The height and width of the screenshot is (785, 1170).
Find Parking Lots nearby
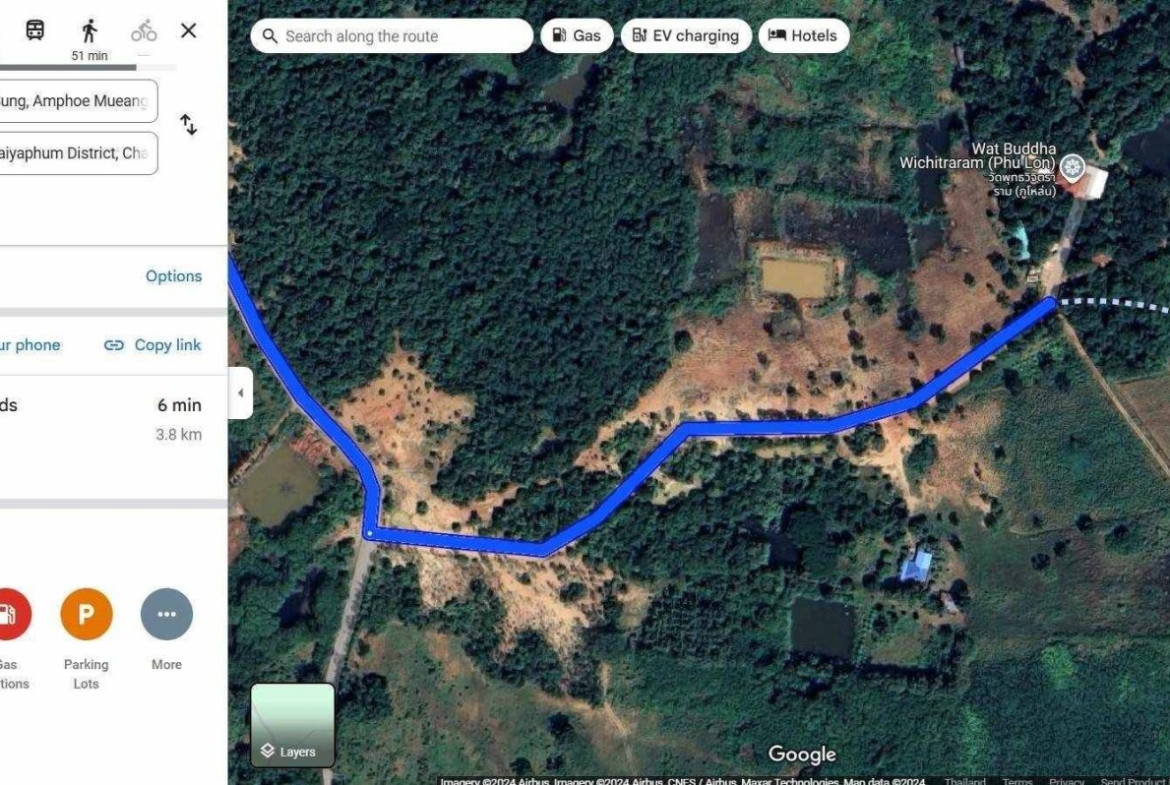point(86,614)
